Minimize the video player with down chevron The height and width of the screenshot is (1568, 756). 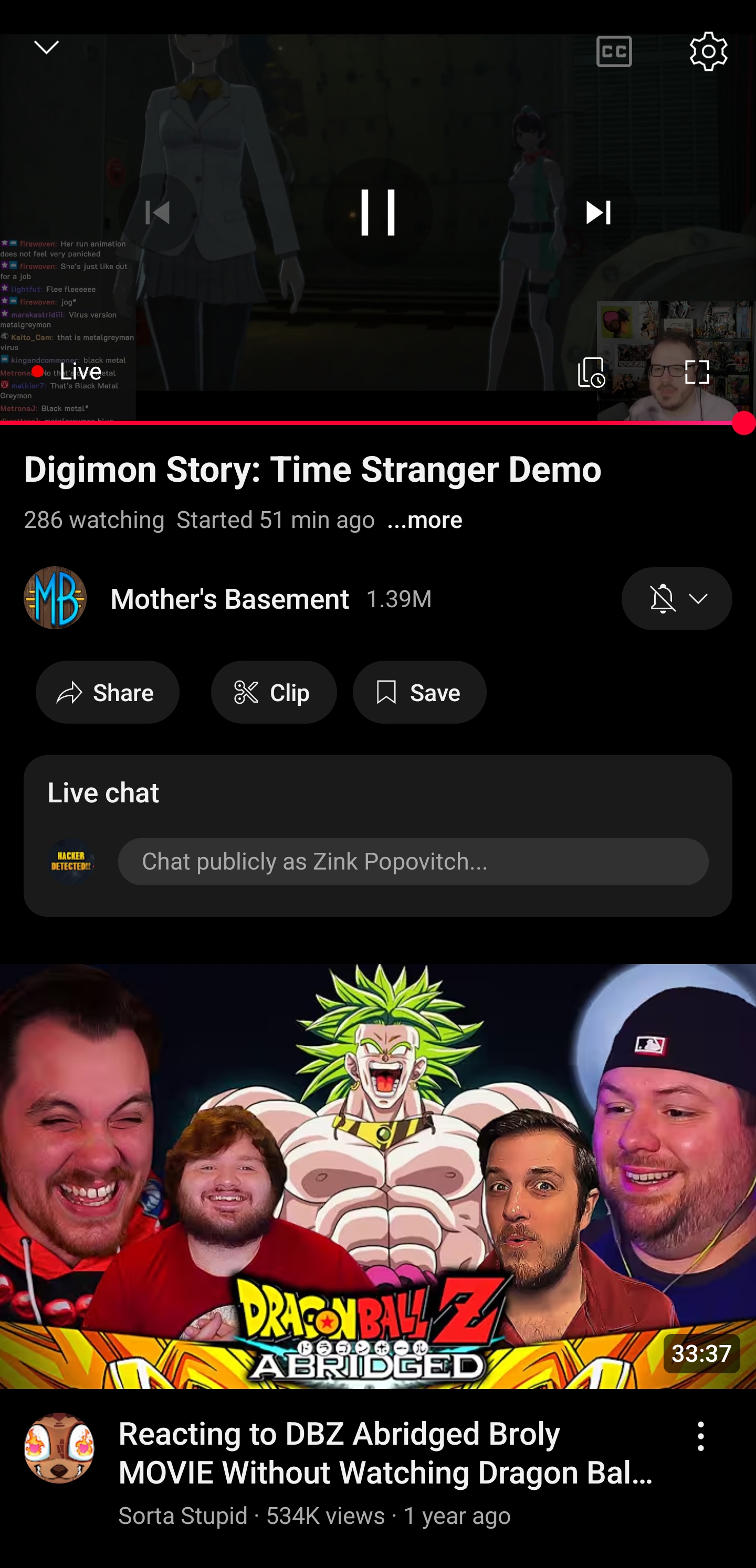[46, 47]
